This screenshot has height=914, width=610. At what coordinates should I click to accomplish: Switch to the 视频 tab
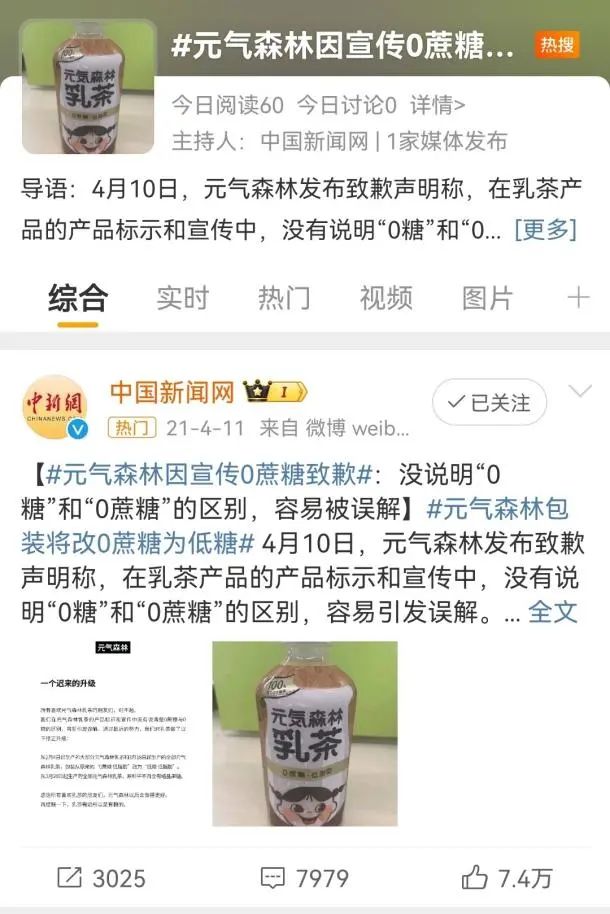point(386,297)
